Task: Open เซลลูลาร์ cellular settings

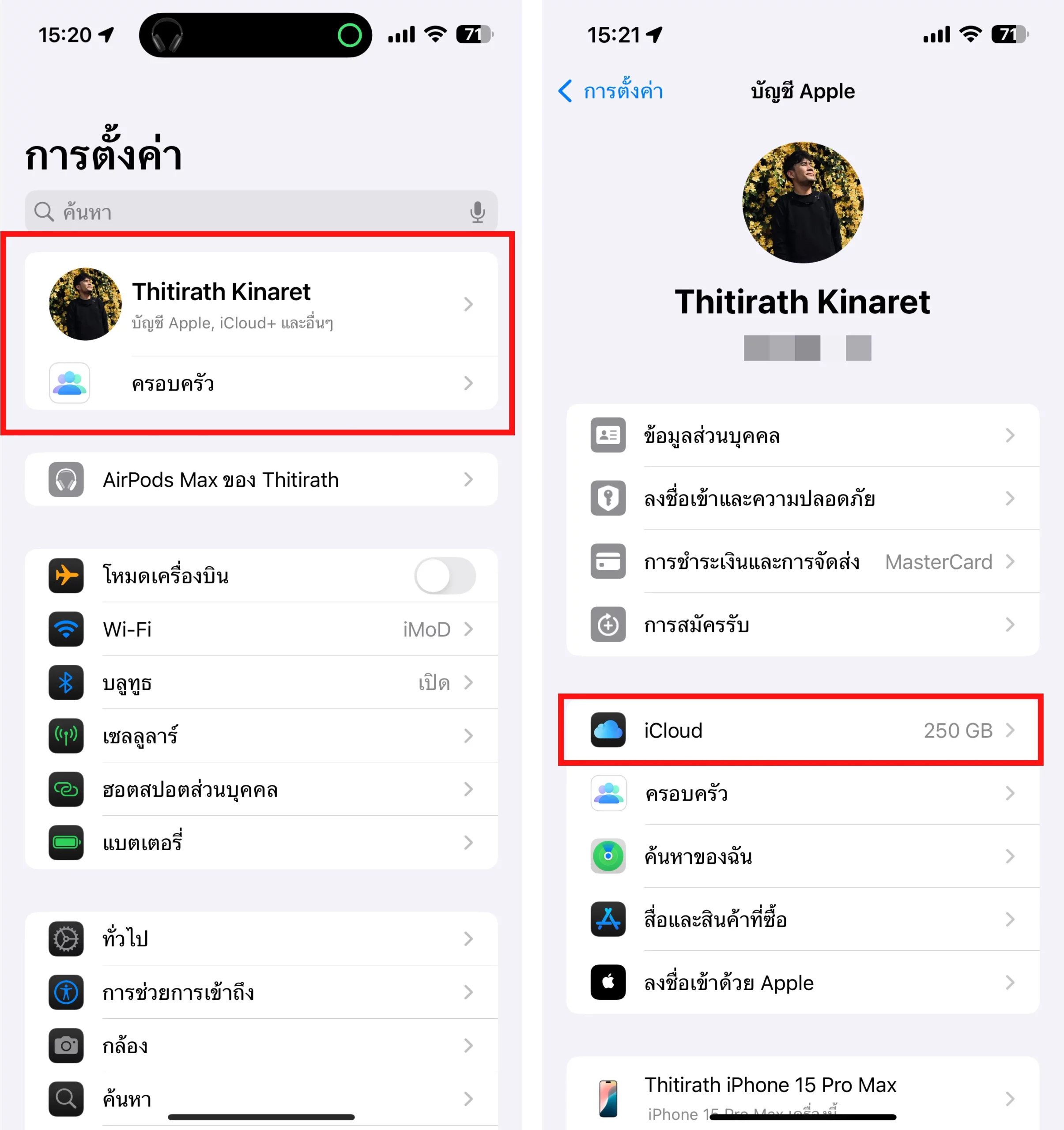Action: (261, 736)
